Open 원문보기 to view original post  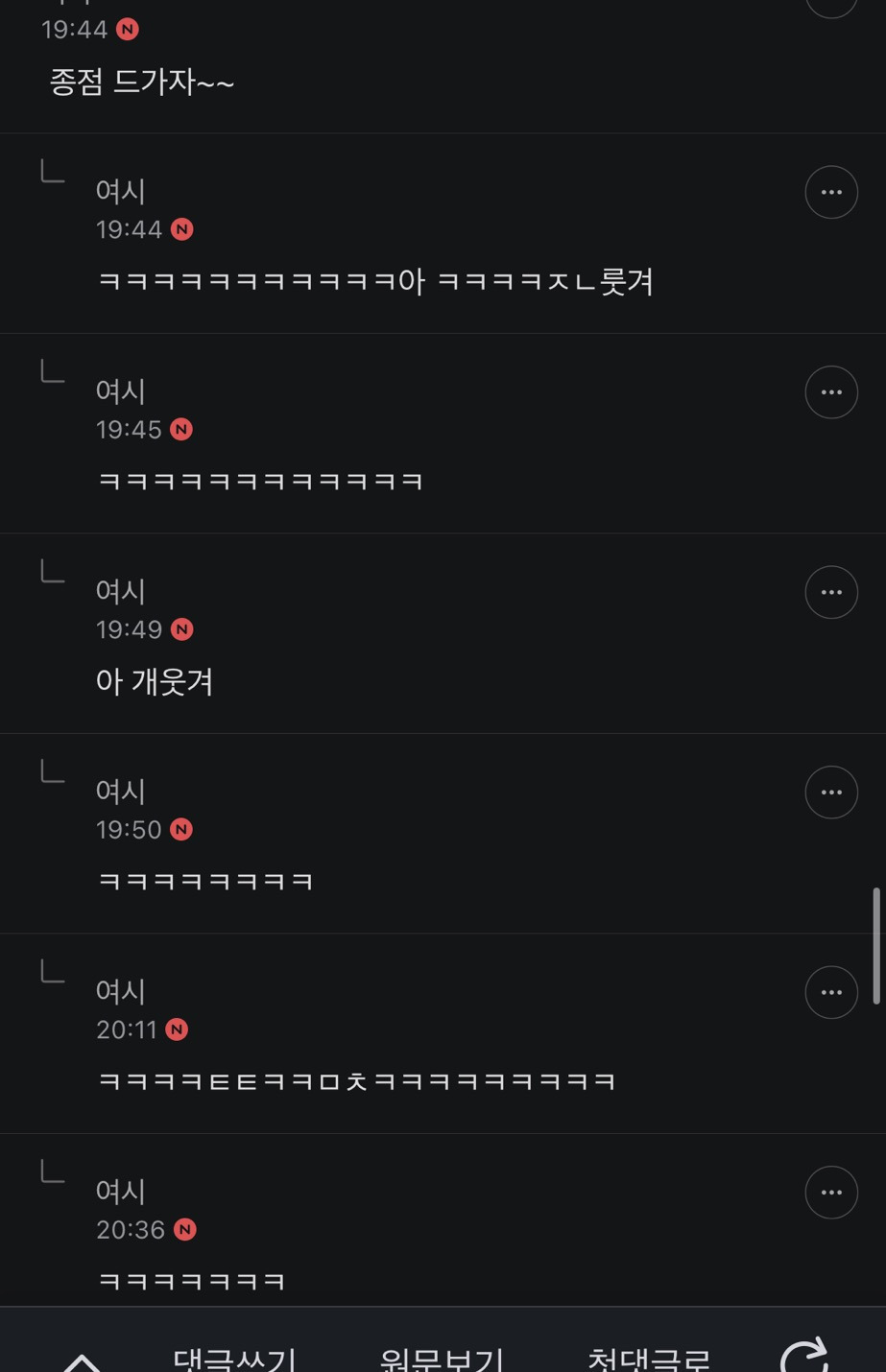pyautogui.click(x=442, y=1359)
